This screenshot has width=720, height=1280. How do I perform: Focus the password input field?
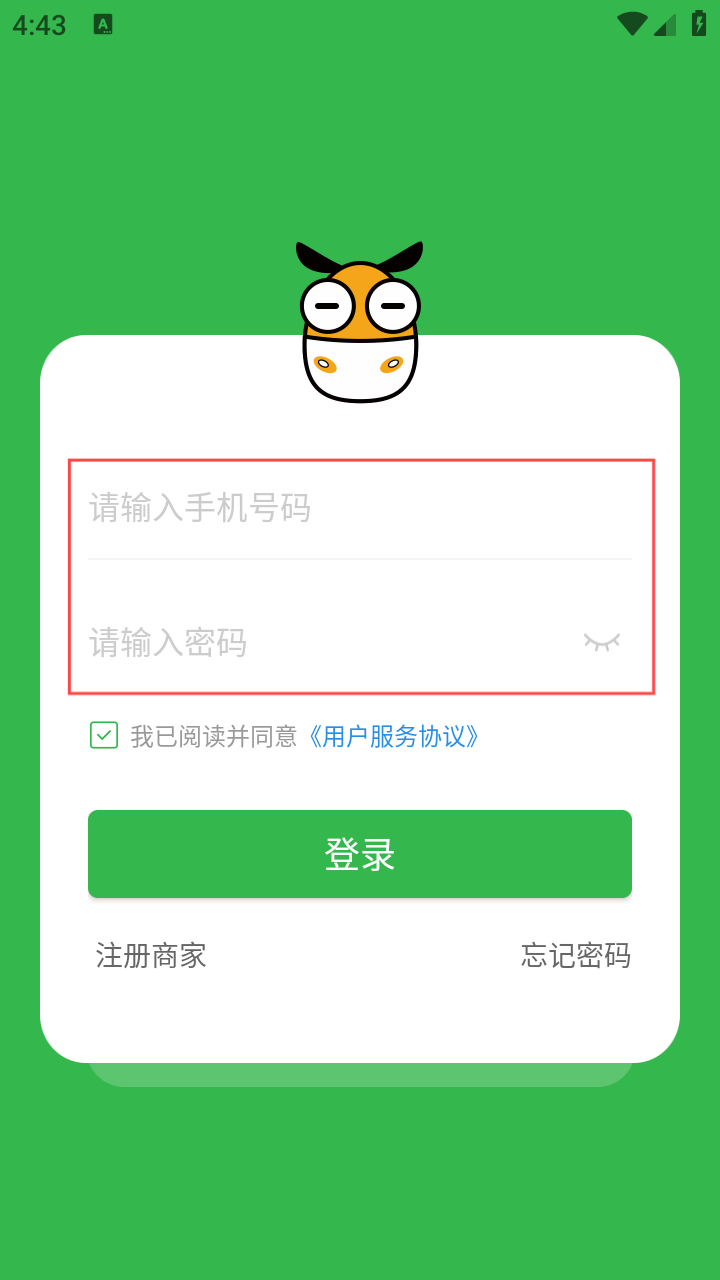(320, 642)
